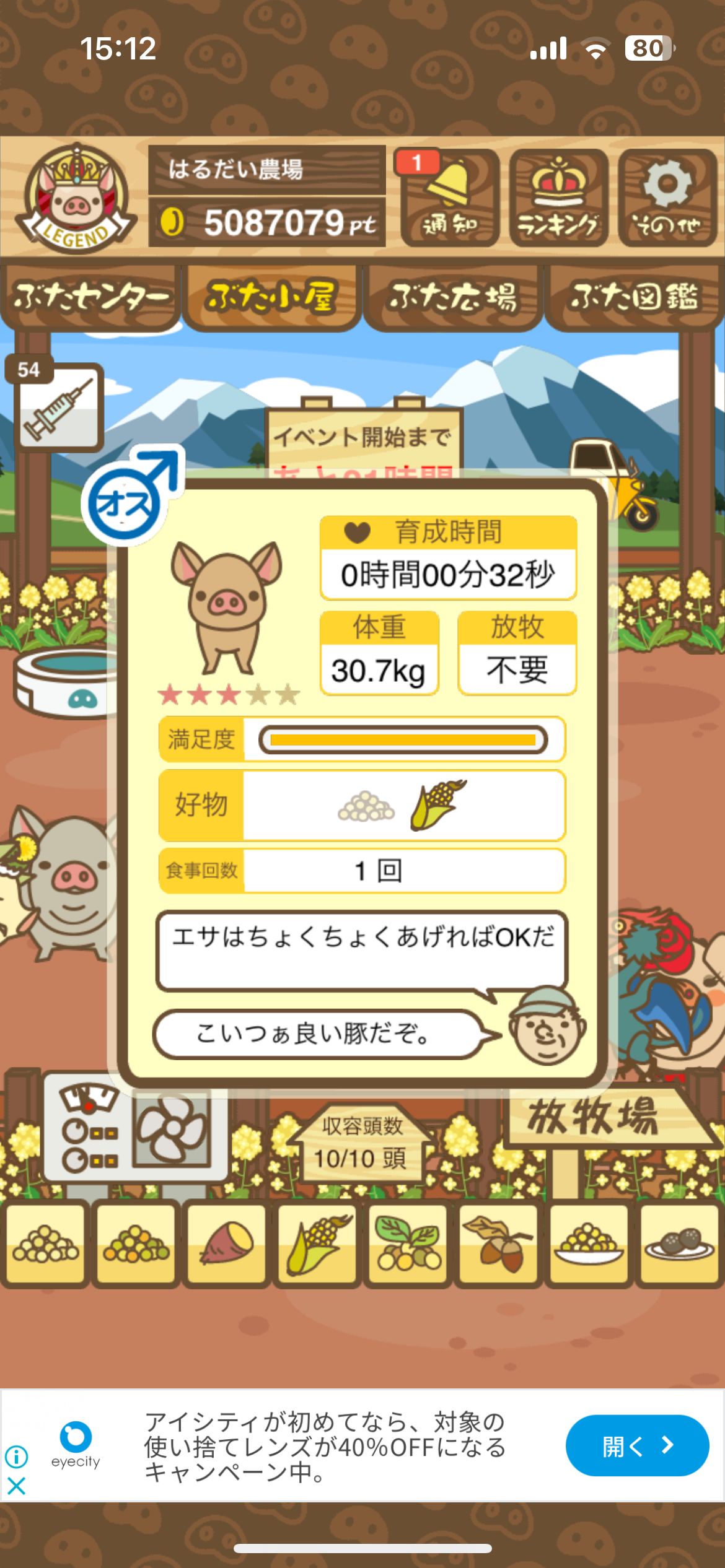Switch to ぶたセンター tab
The width and height of the screenshot is (725, 1568).
point(90,298)
